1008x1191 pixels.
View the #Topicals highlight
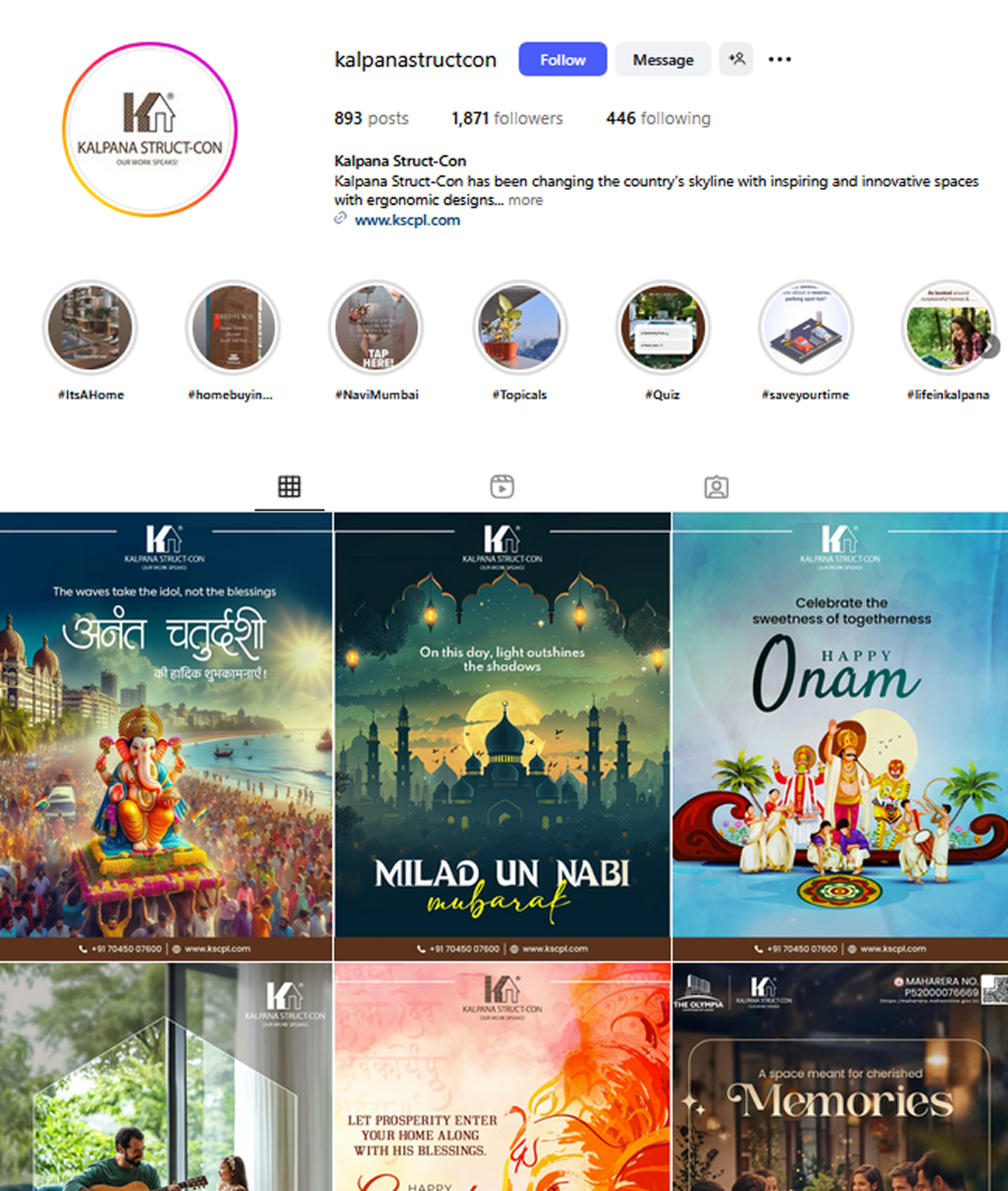[x=520, y=328]
